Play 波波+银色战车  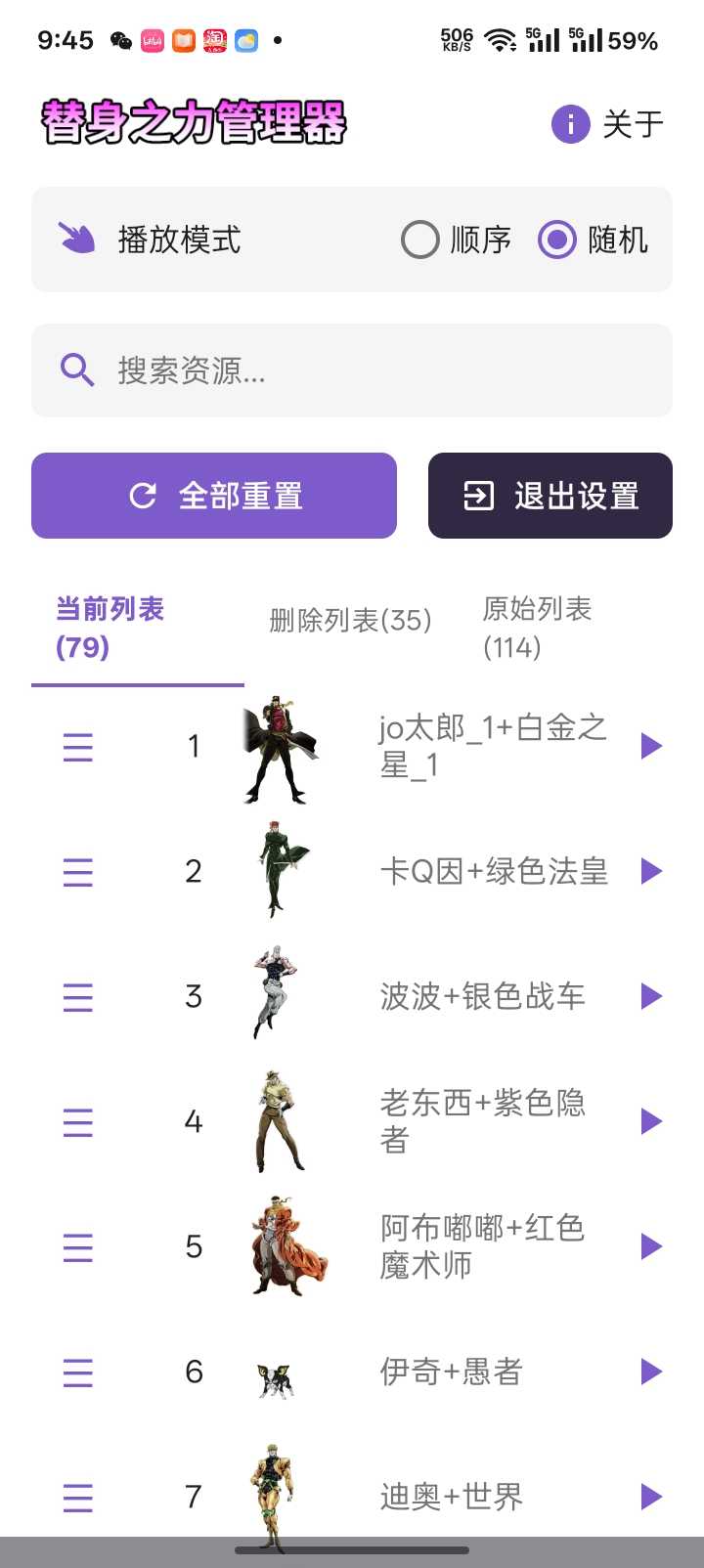(651, 996)
